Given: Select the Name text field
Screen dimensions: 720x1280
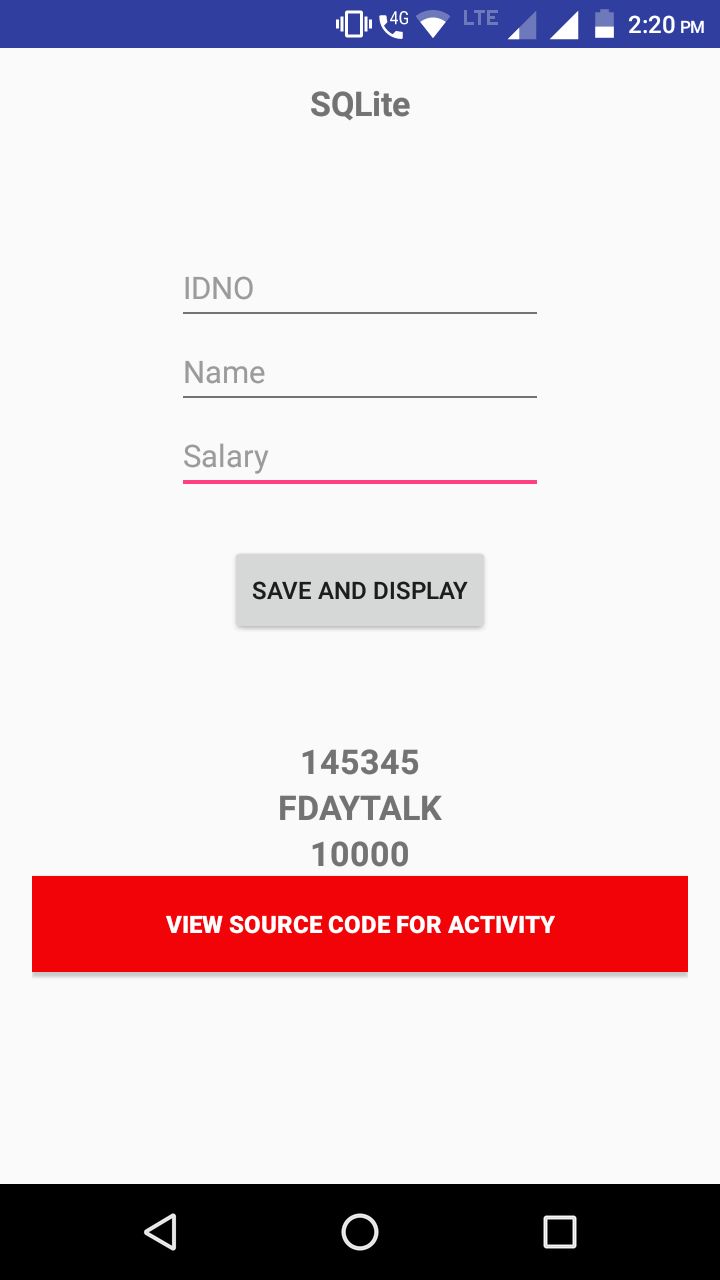Looking at the screenshot, I should coord(360,373).
